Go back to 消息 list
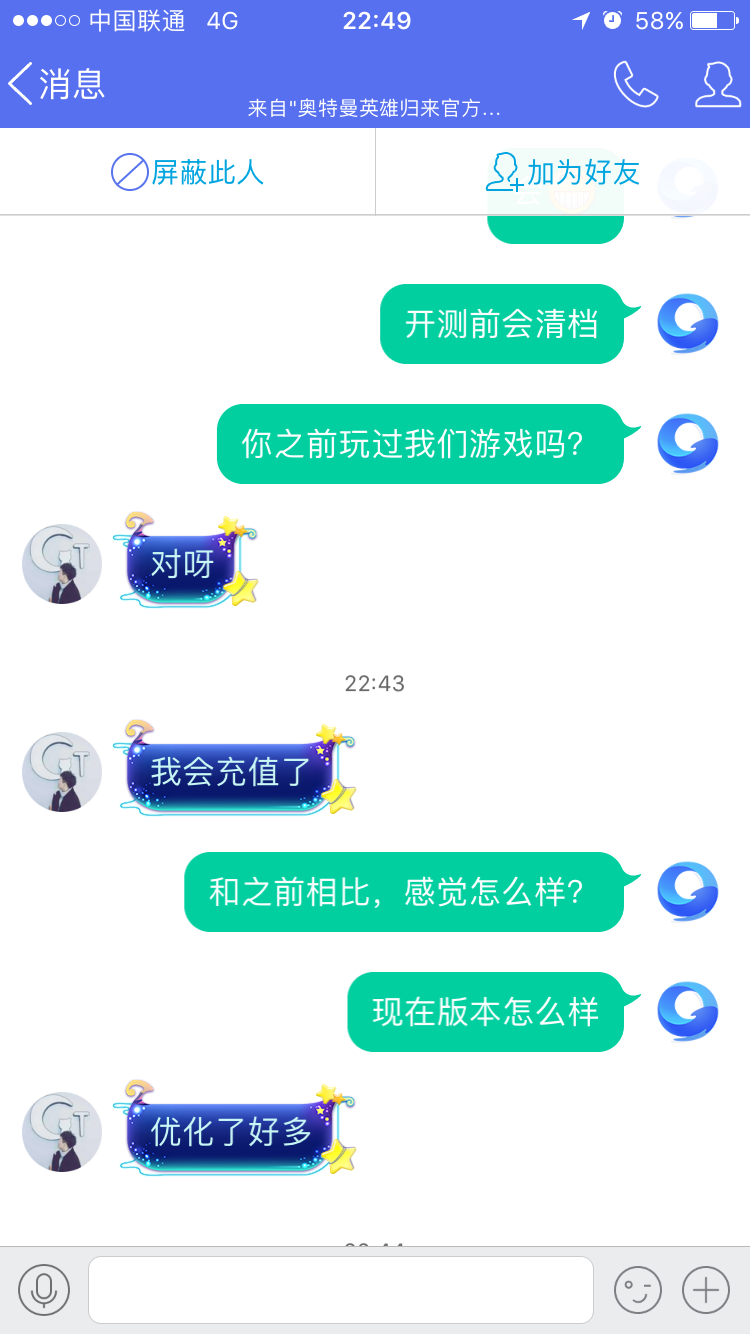The image size is (750, 1334). [55, 84]
